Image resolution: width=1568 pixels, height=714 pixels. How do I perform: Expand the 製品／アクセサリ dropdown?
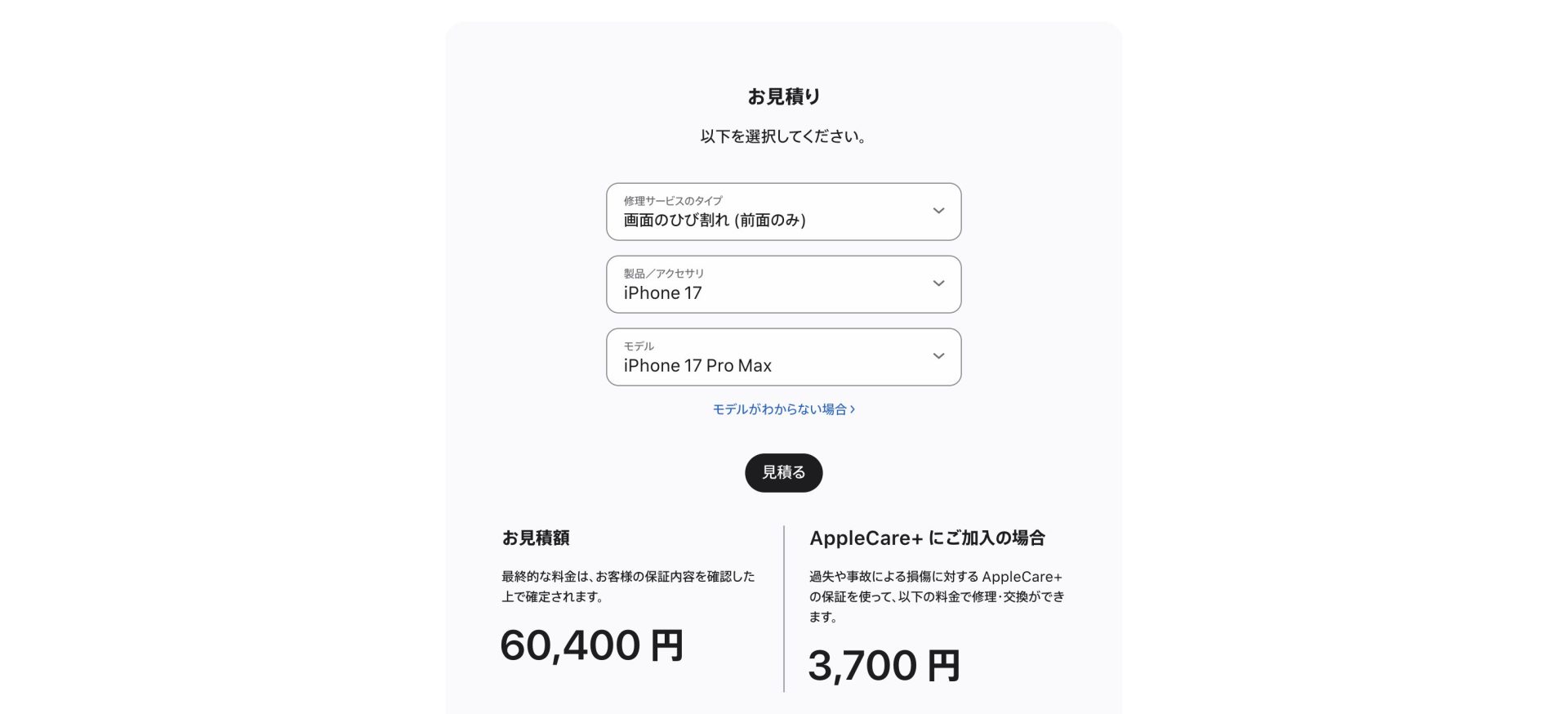783,284
